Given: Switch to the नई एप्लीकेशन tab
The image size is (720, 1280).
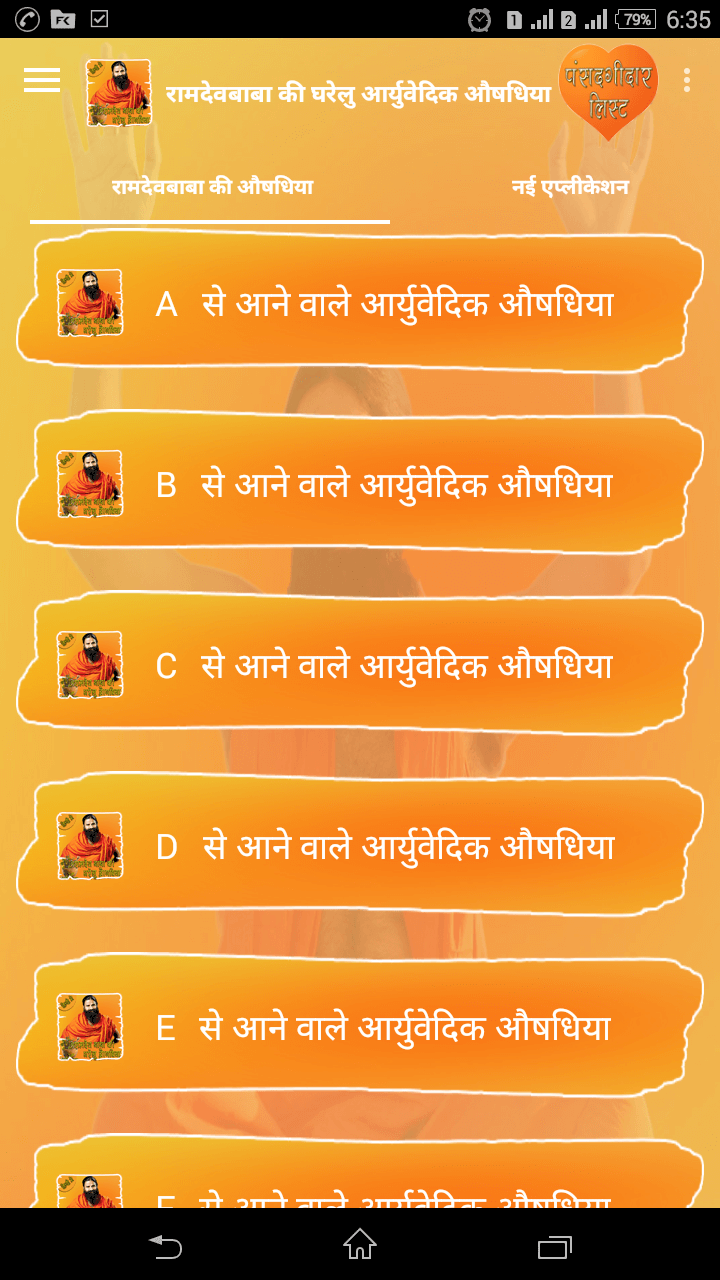Looking at the screenshot, I should 570,187.
